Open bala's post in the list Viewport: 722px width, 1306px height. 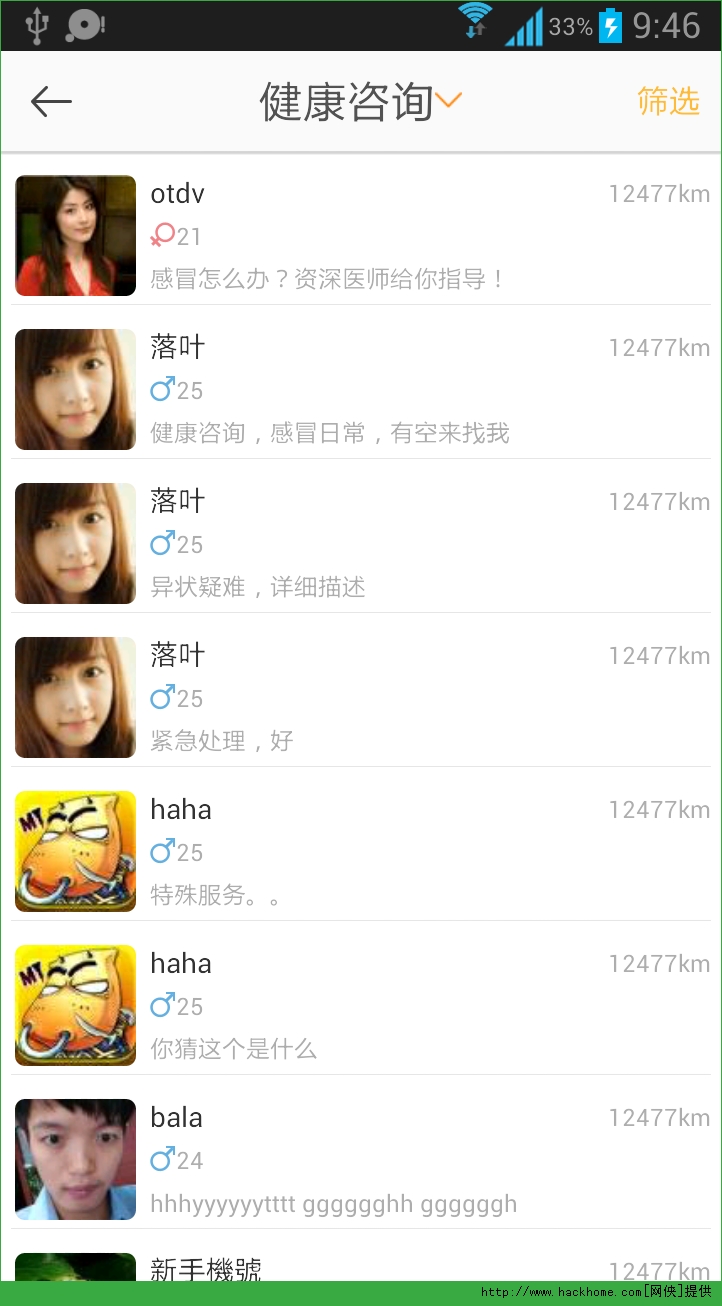coord(360,1160)
